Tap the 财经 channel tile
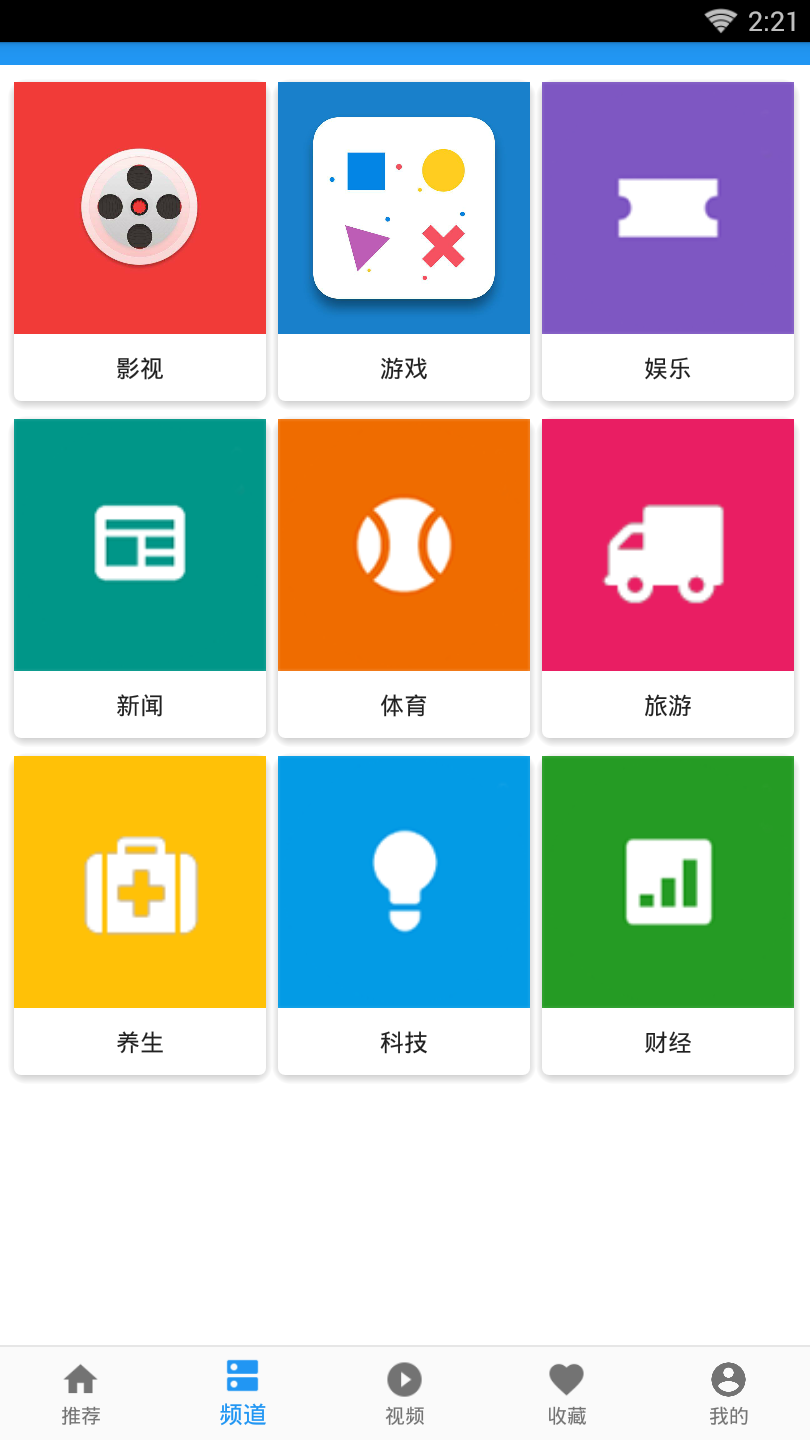 668,914
